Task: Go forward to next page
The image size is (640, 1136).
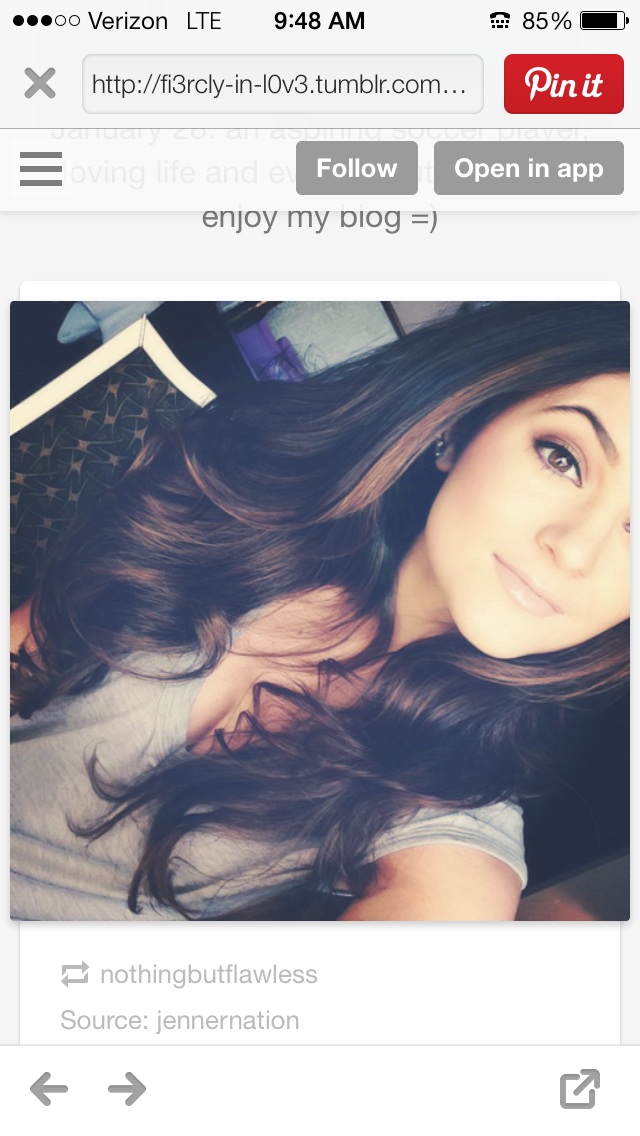Action: 127,1088
